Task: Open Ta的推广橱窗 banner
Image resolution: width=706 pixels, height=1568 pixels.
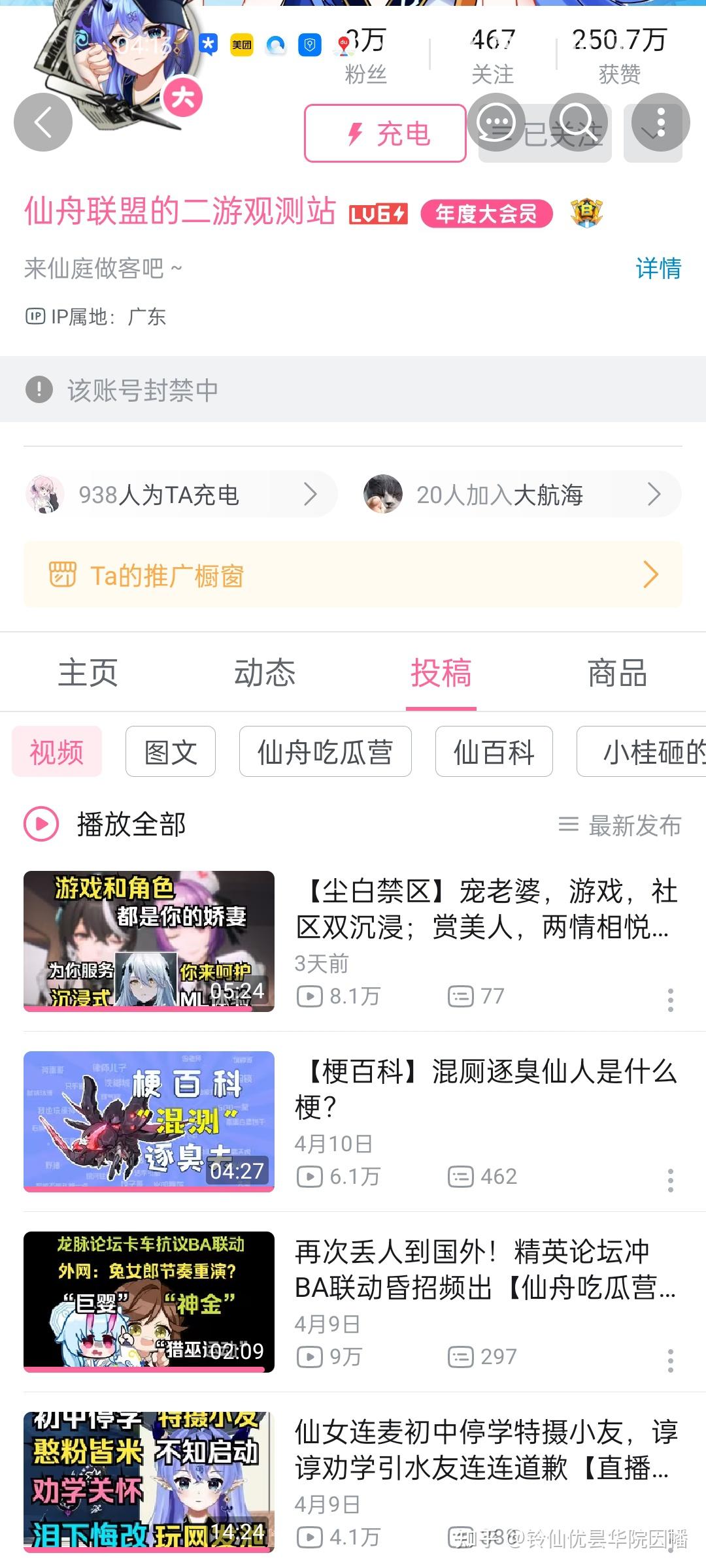Action: [353, 575]
